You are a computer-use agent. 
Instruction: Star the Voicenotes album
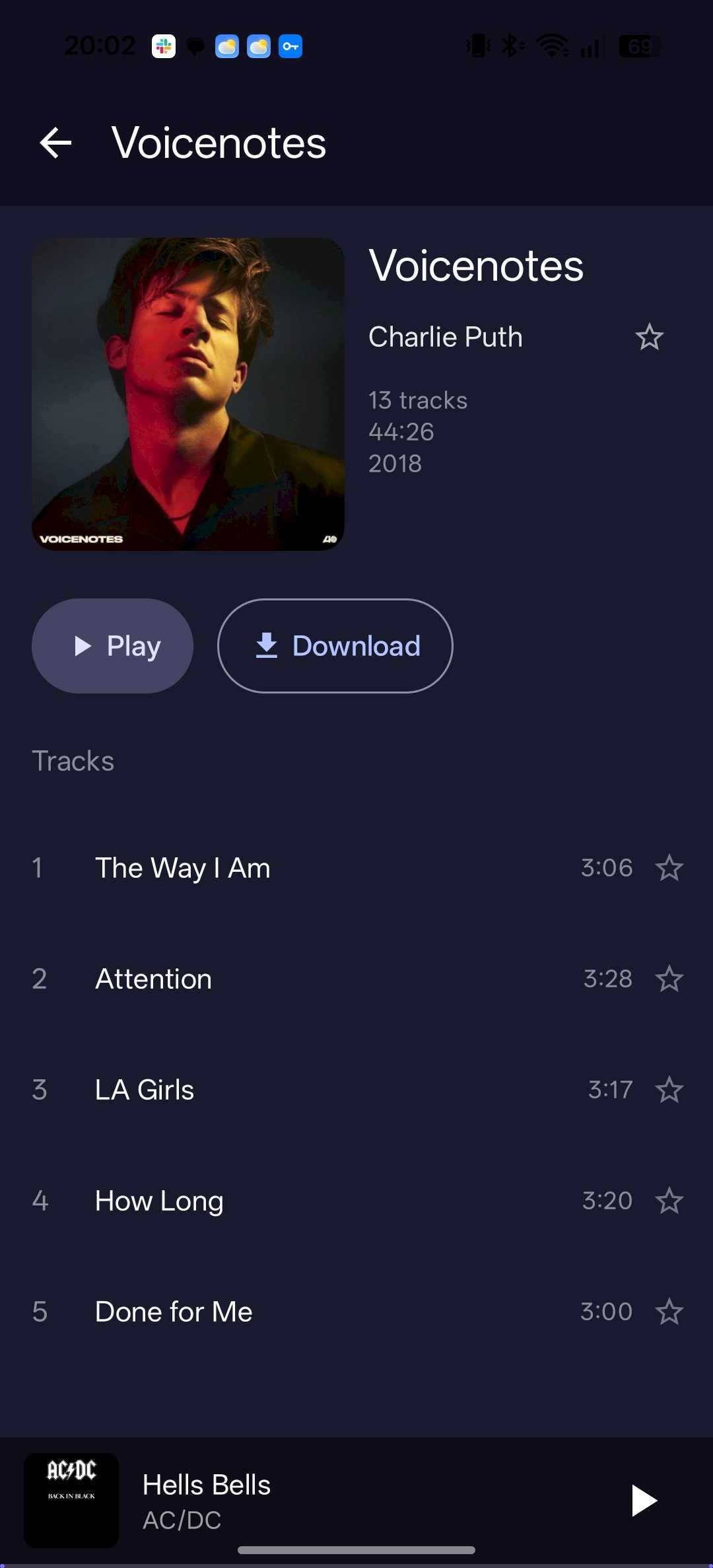tap(649, 337)
